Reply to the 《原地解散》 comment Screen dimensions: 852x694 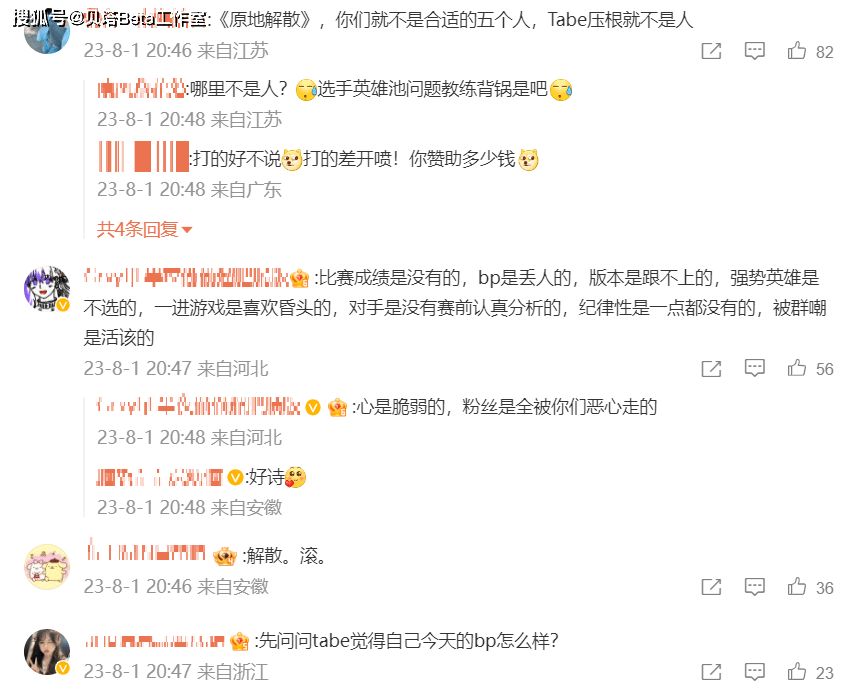[755, 51]
